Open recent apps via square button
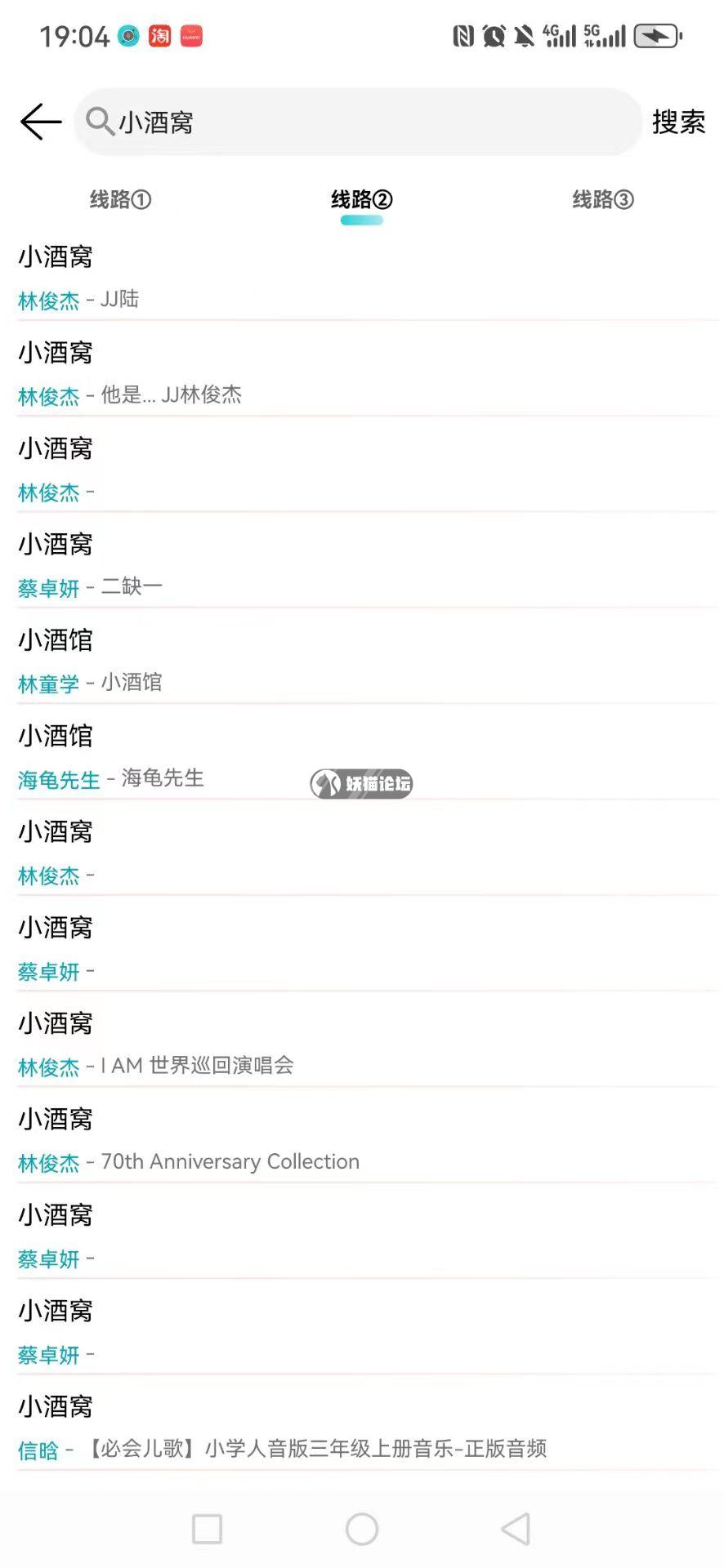This screenshot has width=724, height=1568. coord(207,1529)
